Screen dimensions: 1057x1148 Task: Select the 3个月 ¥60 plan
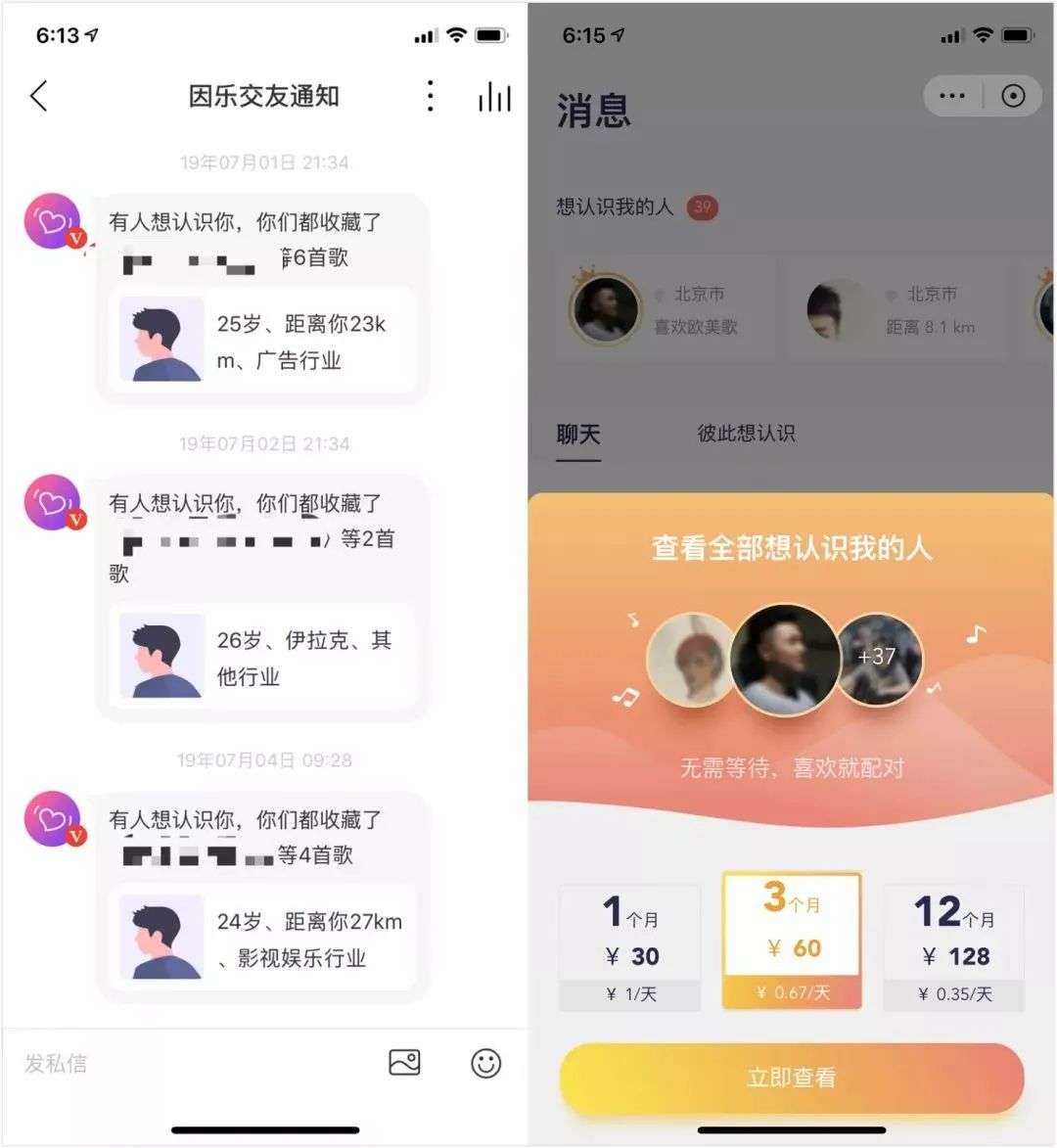pos(792,940)
